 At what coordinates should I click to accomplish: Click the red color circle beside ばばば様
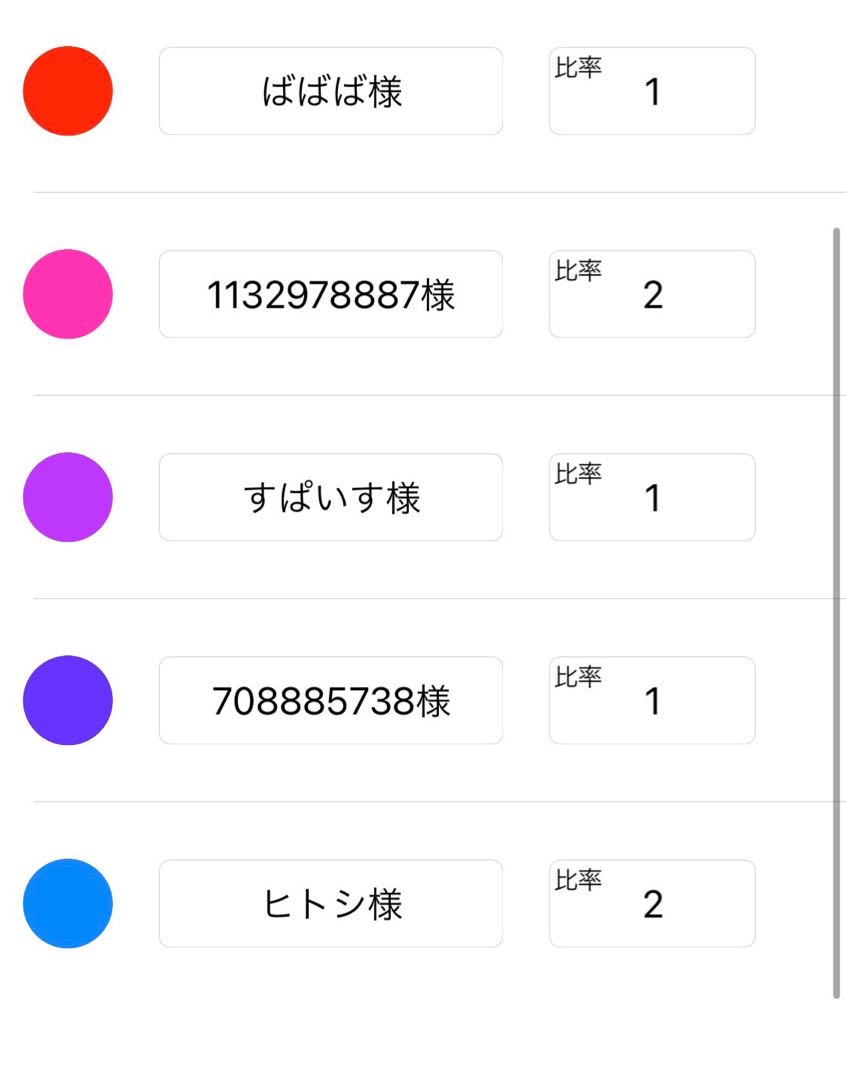click(x=67, y=91)
